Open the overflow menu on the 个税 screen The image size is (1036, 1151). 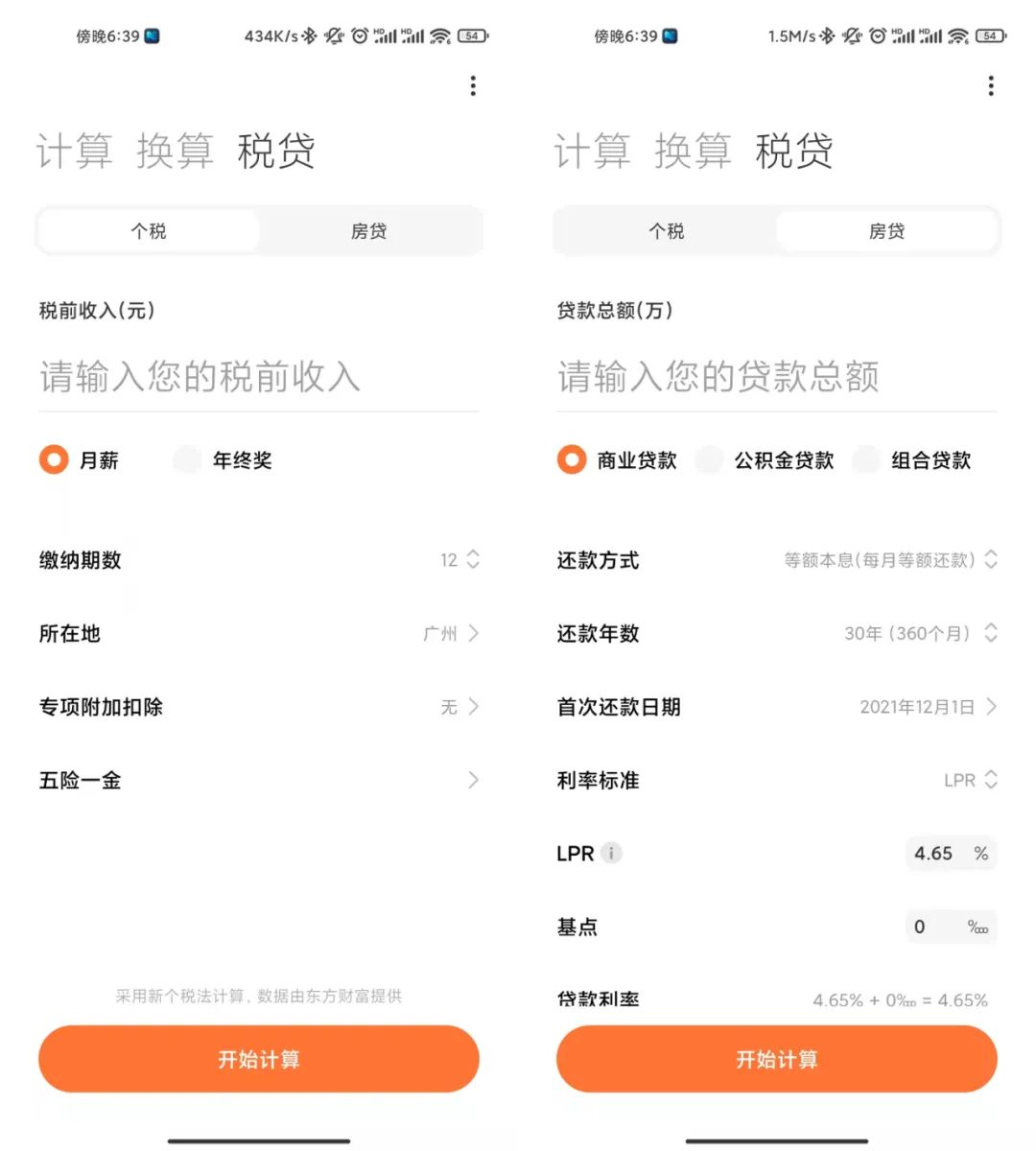[472, 85]
